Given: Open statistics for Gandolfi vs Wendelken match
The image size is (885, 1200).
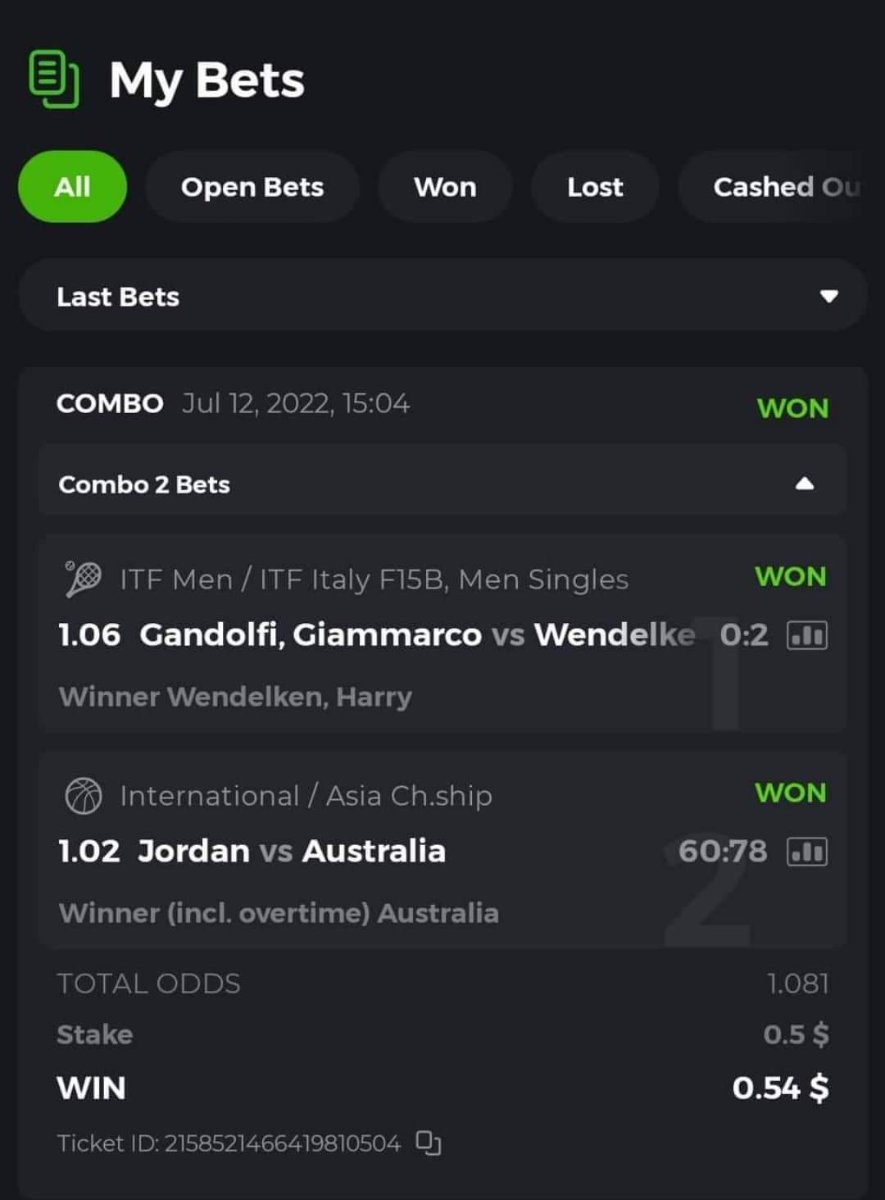Looking at the screenshot, I should (x=806, y=635).
